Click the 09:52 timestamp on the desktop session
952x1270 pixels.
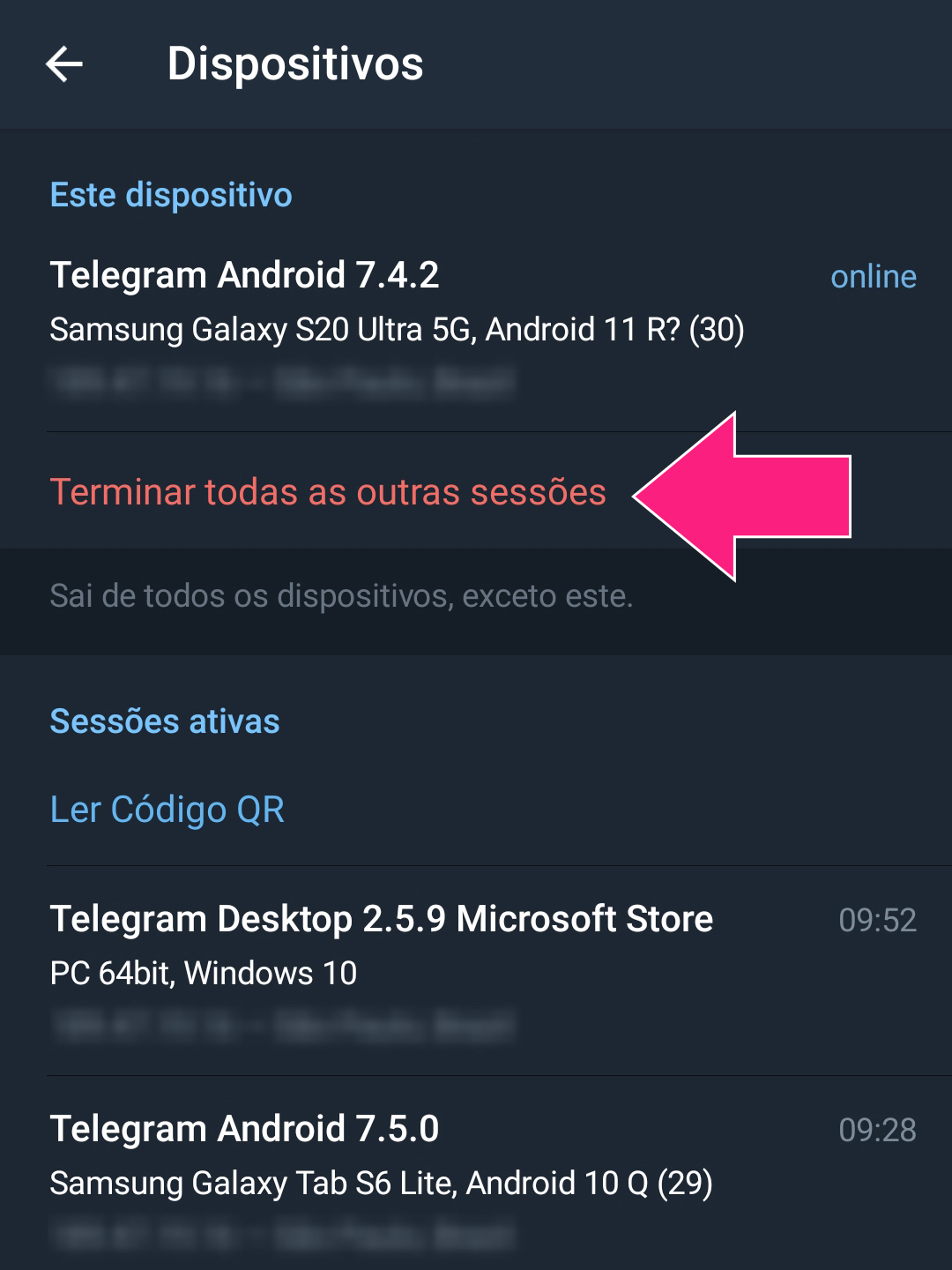[876, 920]
